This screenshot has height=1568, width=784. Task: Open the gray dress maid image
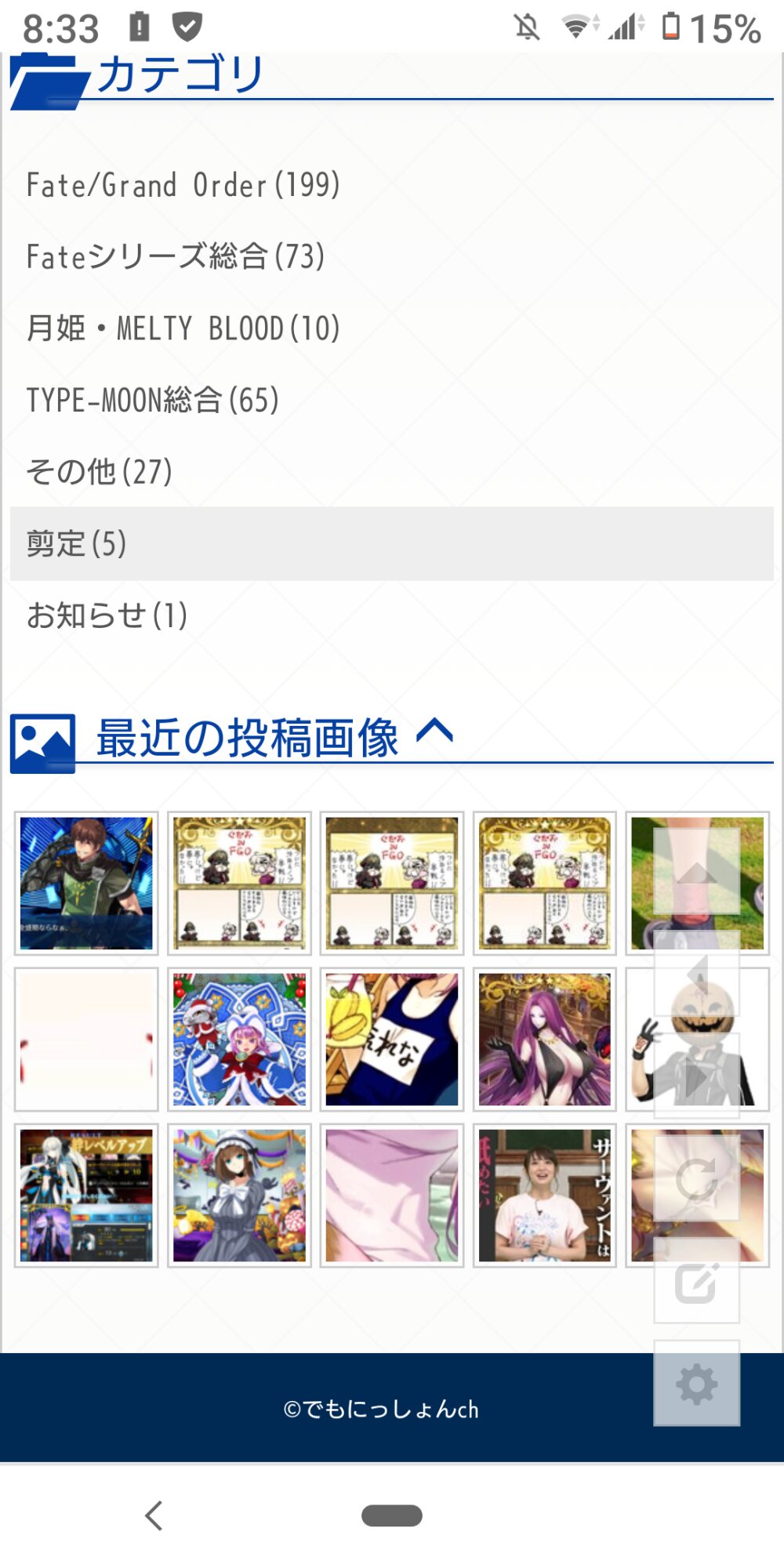(239, 1195)
